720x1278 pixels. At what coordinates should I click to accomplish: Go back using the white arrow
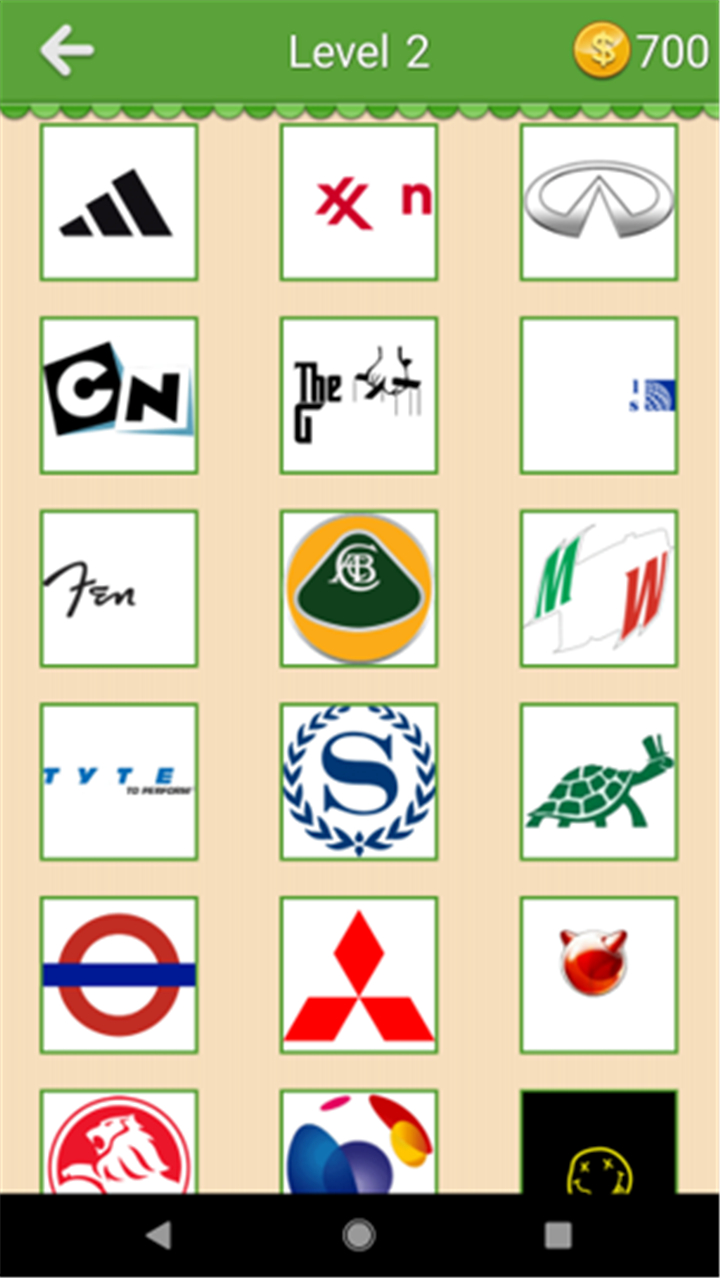(67, 50)
